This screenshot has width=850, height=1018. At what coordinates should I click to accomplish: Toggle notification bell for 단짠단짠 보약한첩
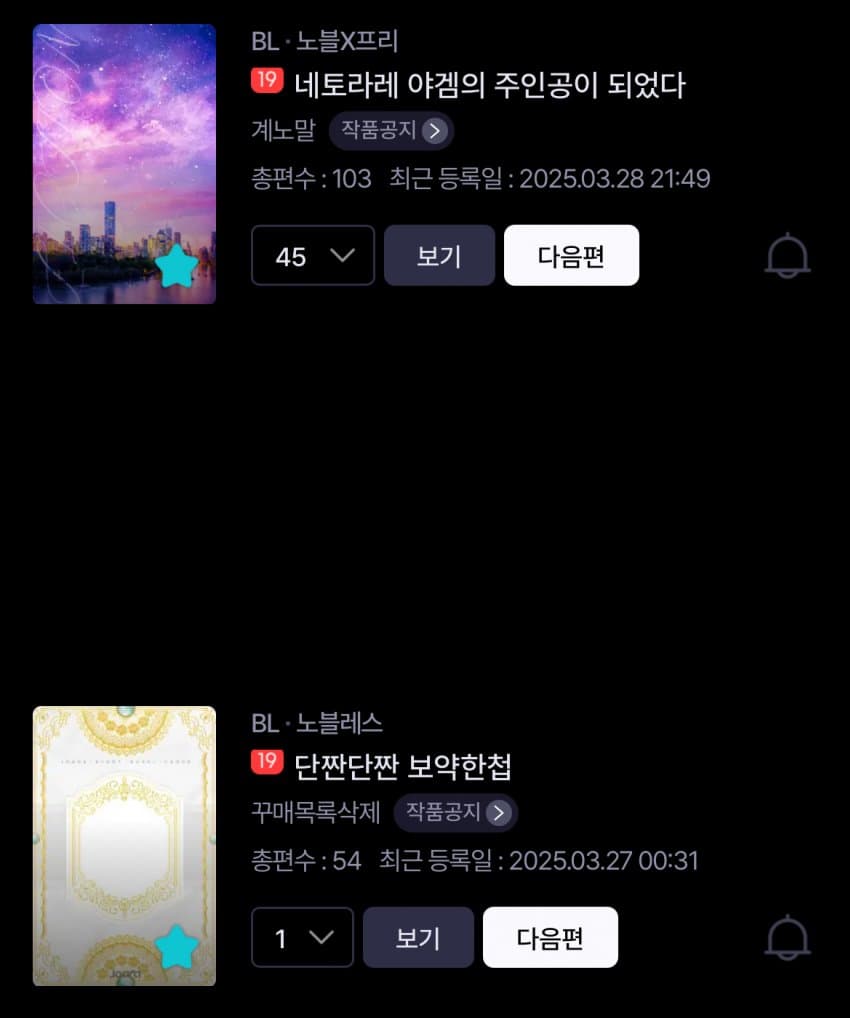(x=787, y=938)
